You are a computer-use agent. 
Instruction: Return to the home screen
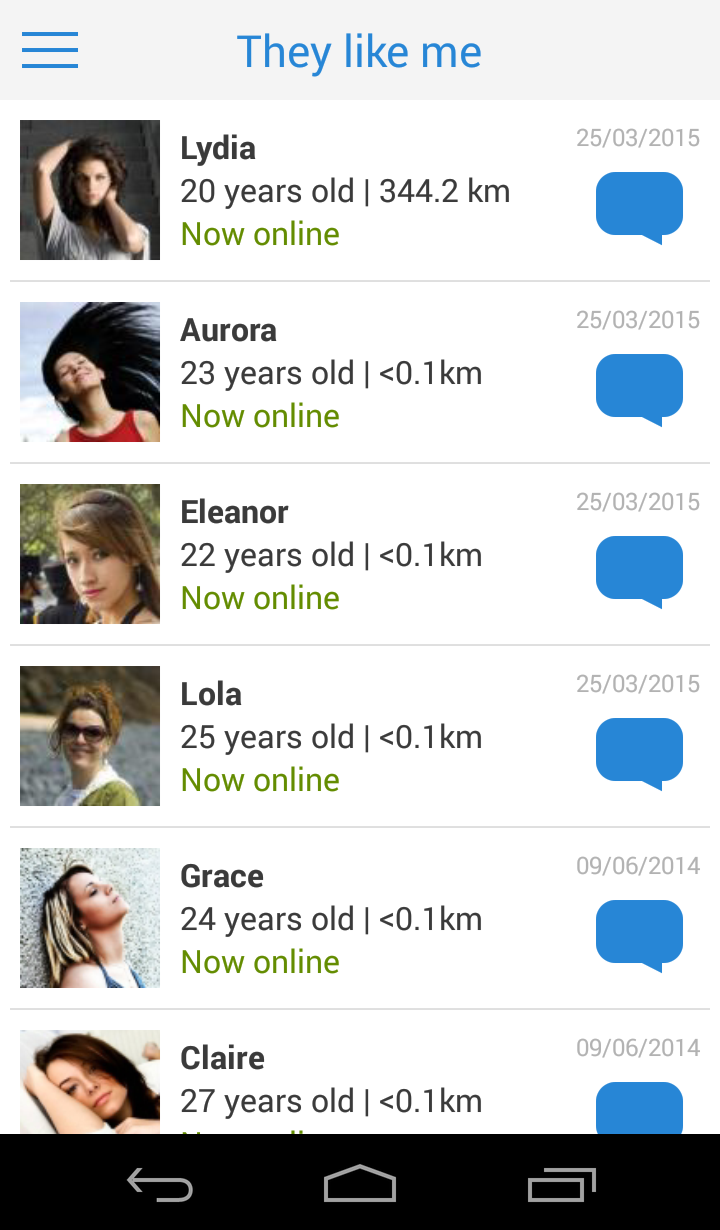360,1185
